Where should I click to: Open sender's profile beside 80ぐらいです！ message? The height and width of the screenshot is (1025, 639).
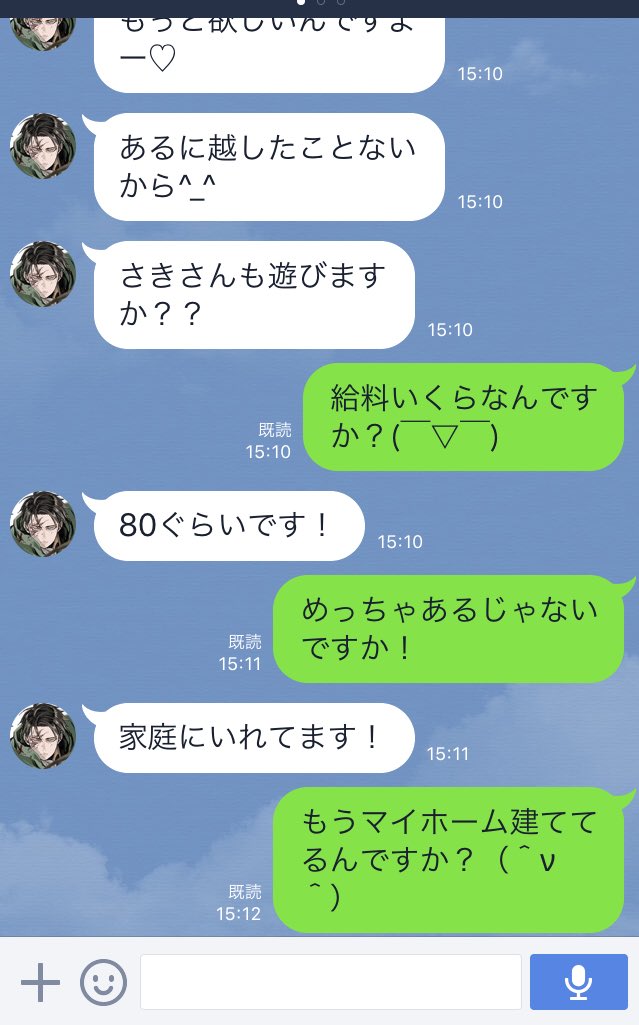(x=43, y=524)
